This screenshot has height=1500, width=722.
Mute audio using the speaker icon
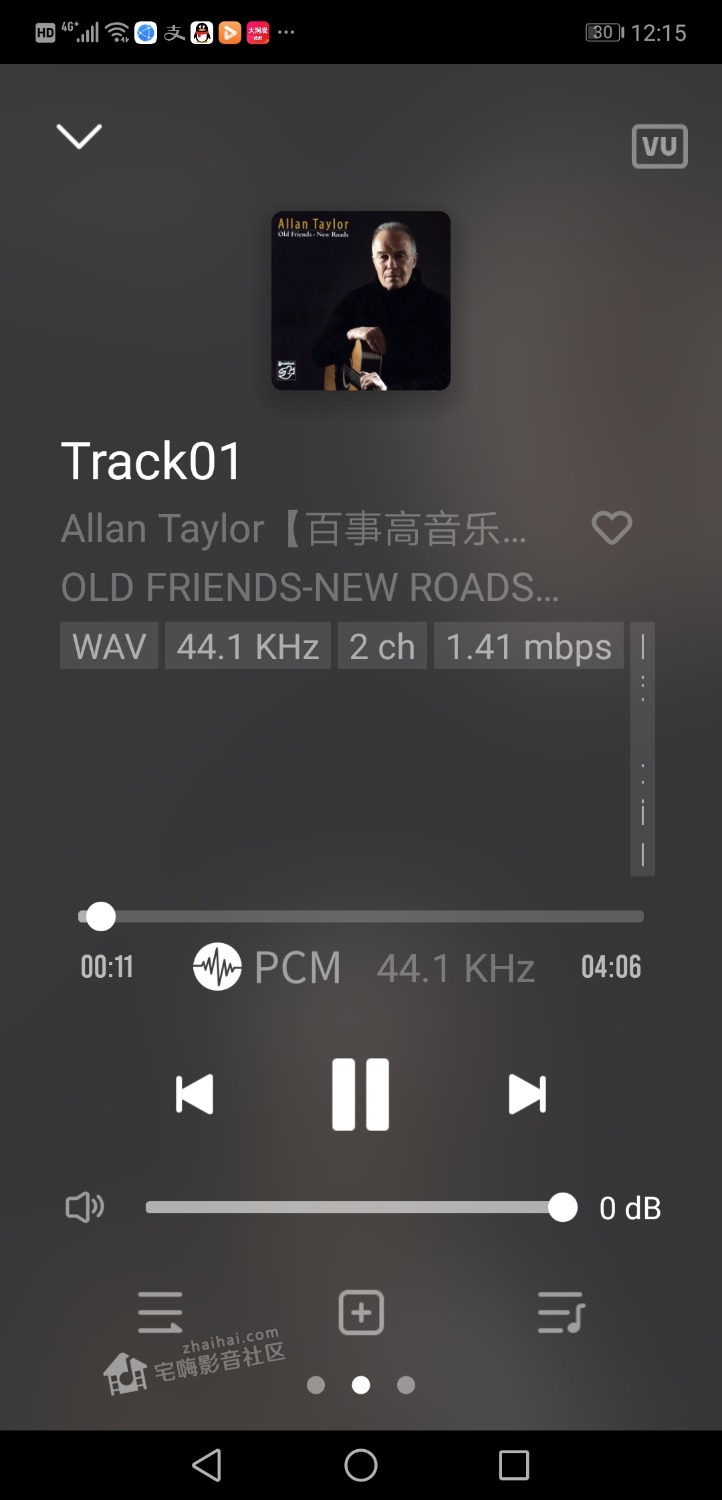click(85, 1208)
